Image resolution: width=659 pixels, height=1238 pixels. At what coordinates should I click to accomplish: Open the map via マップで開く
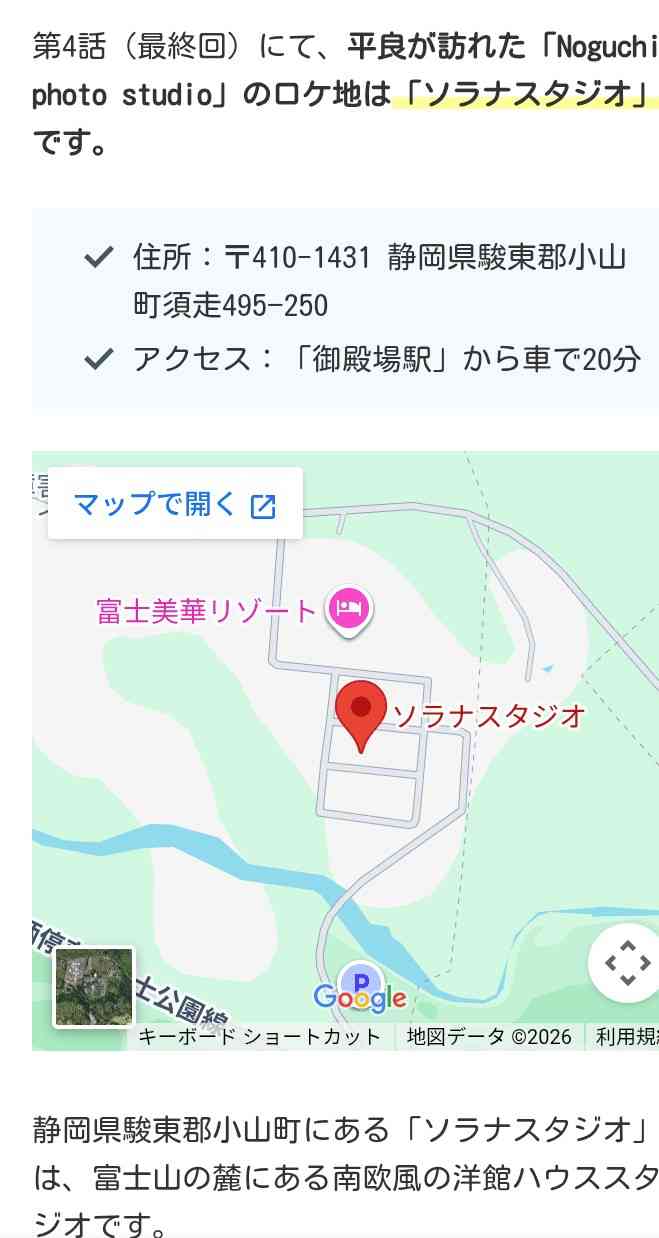[175, 504]
